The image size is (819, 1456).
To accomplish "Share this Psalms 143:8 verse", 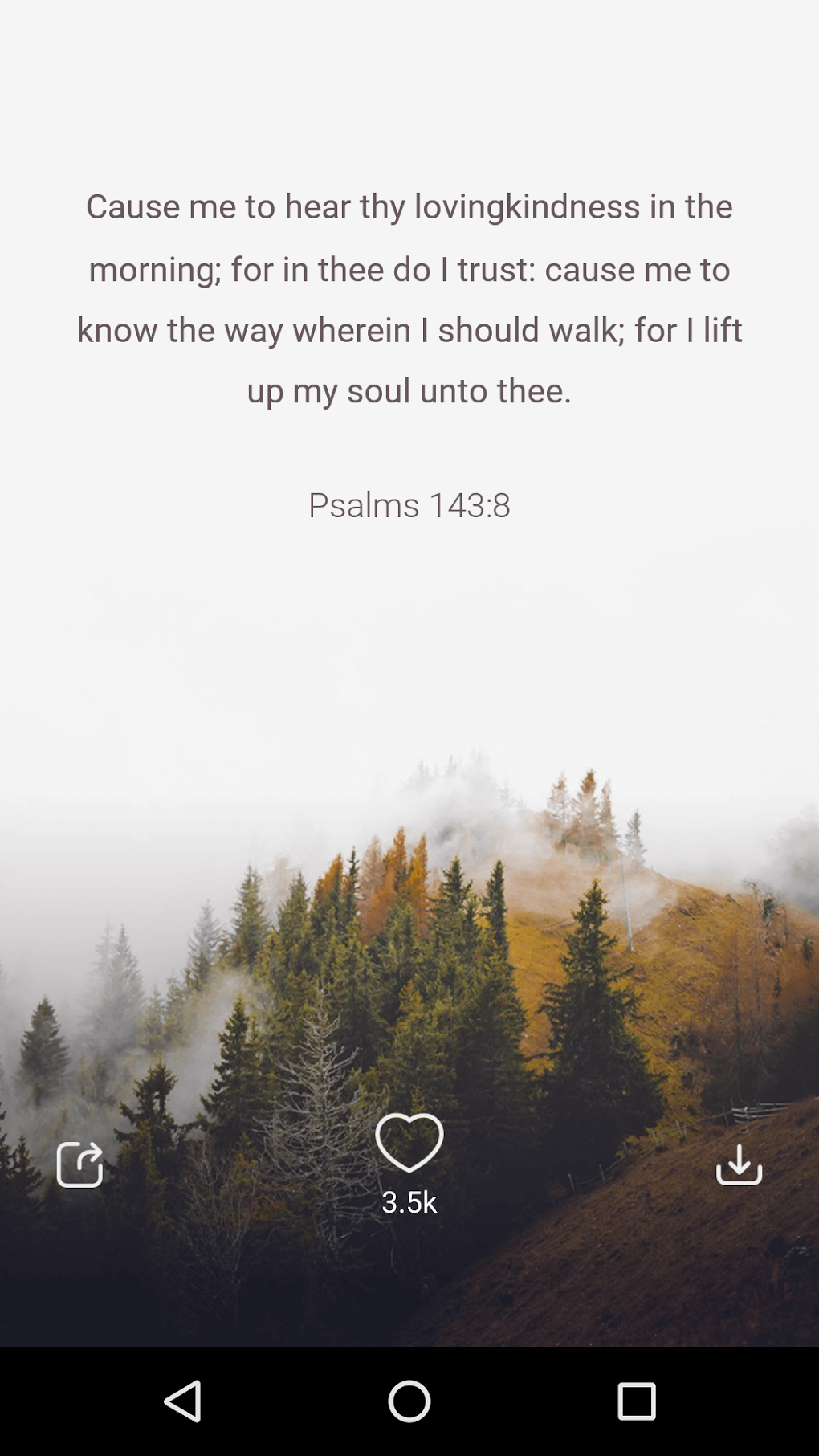I will pyautogui.click(x=79, y=1164).
